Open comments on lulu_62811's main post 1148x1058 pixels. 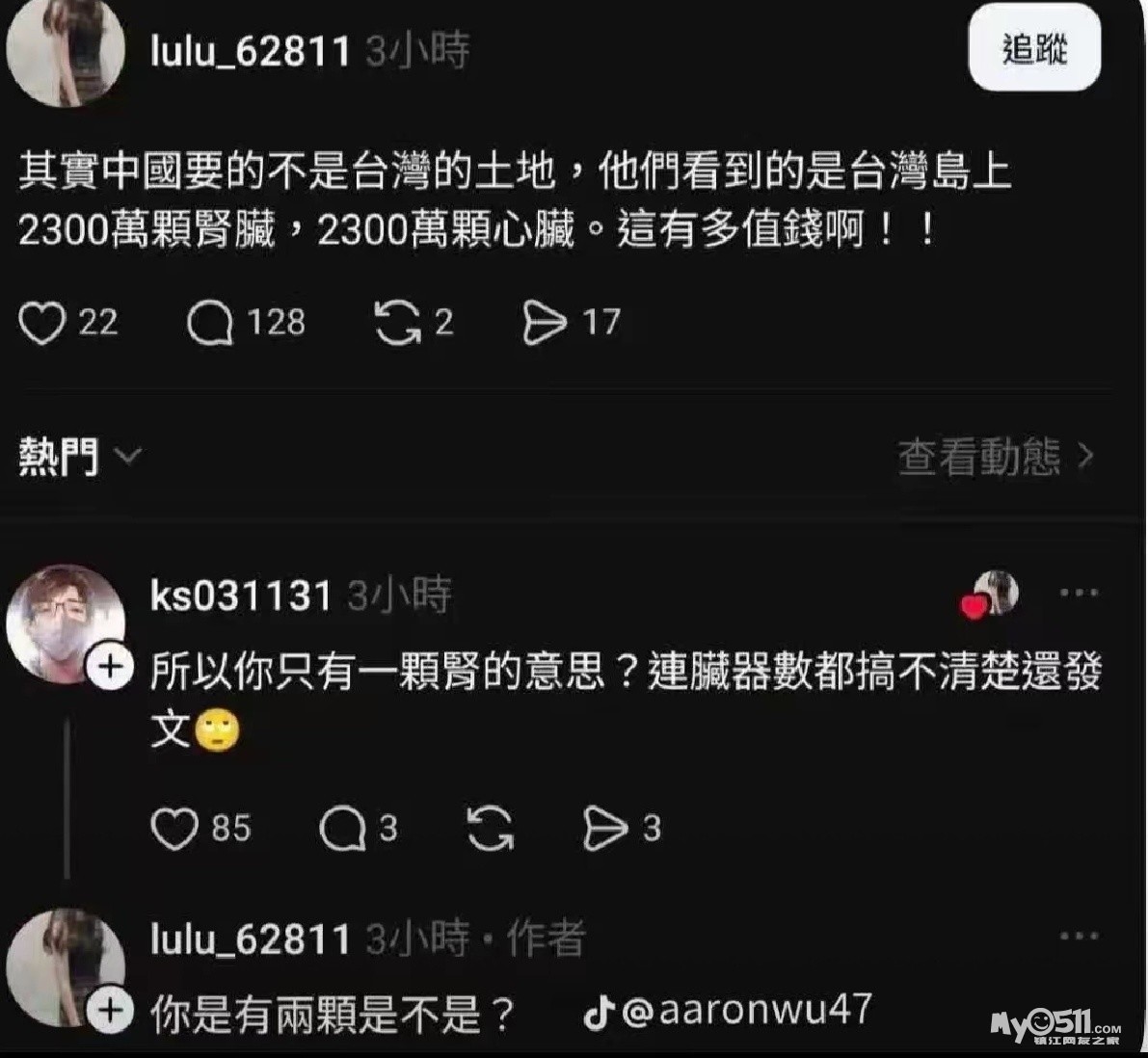pos(210,323)
